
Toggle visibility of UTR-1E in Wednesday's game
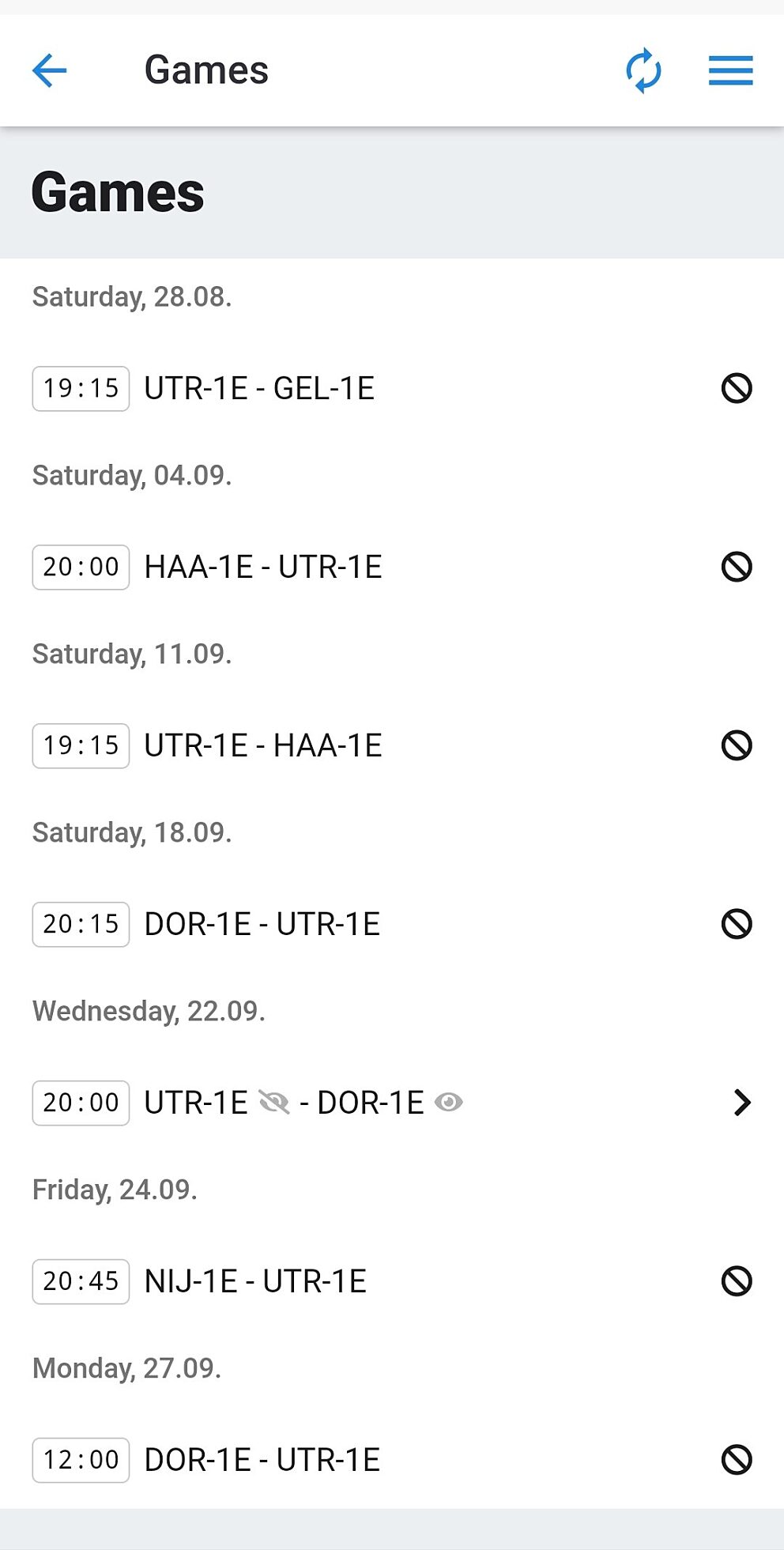pos(274,1103)
